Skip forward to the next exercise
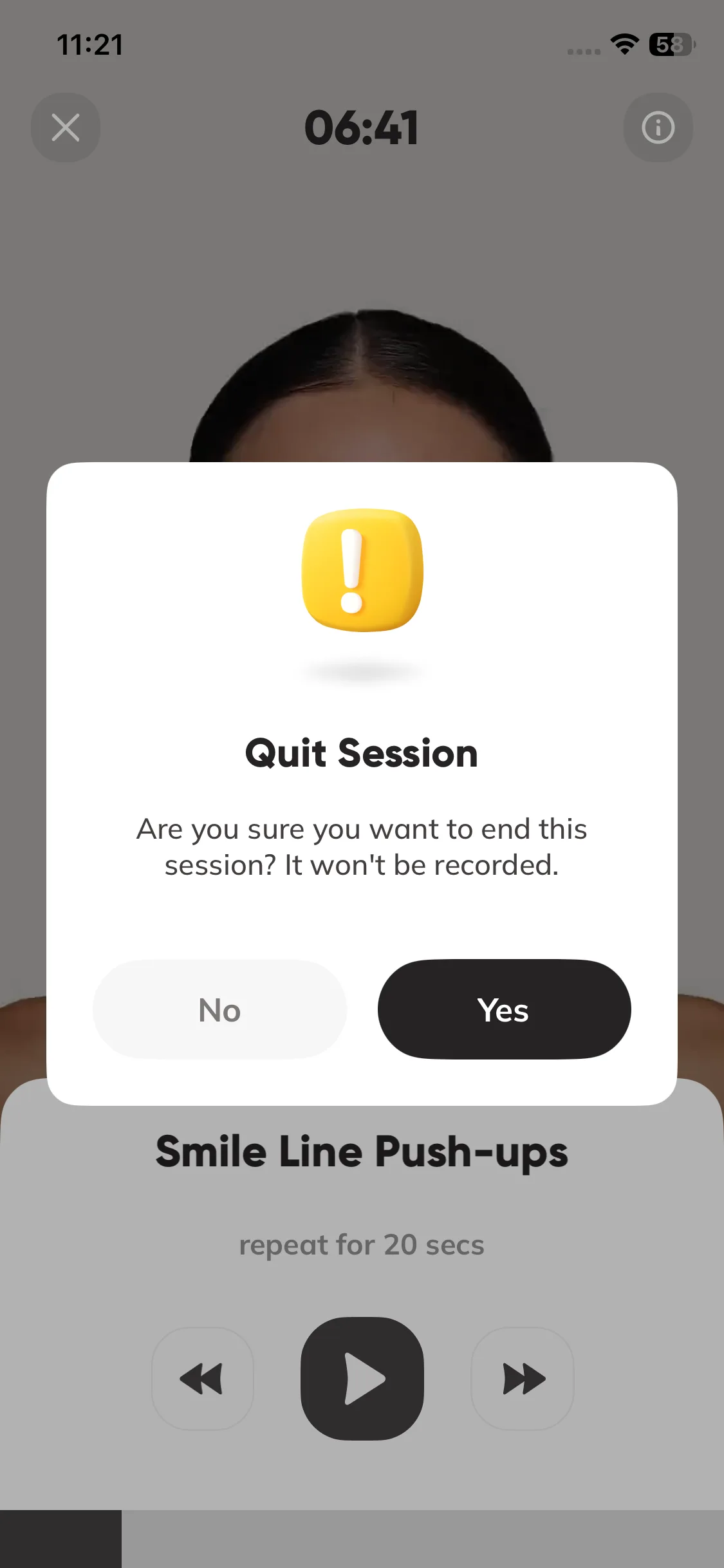 [x=523, y=1378]
